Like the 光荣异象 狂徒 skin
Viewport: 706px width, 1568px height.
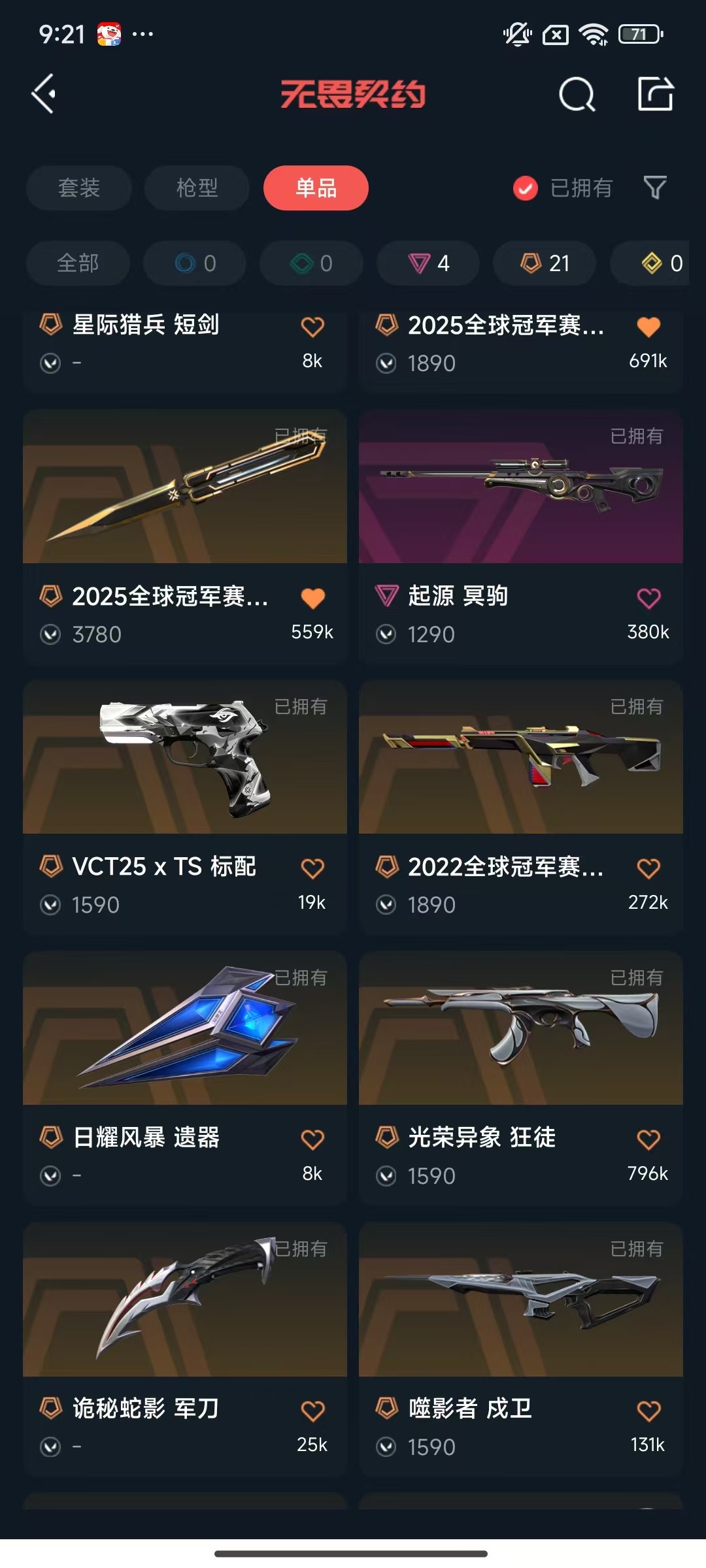pyautogui.click(x=648, y=1139)
